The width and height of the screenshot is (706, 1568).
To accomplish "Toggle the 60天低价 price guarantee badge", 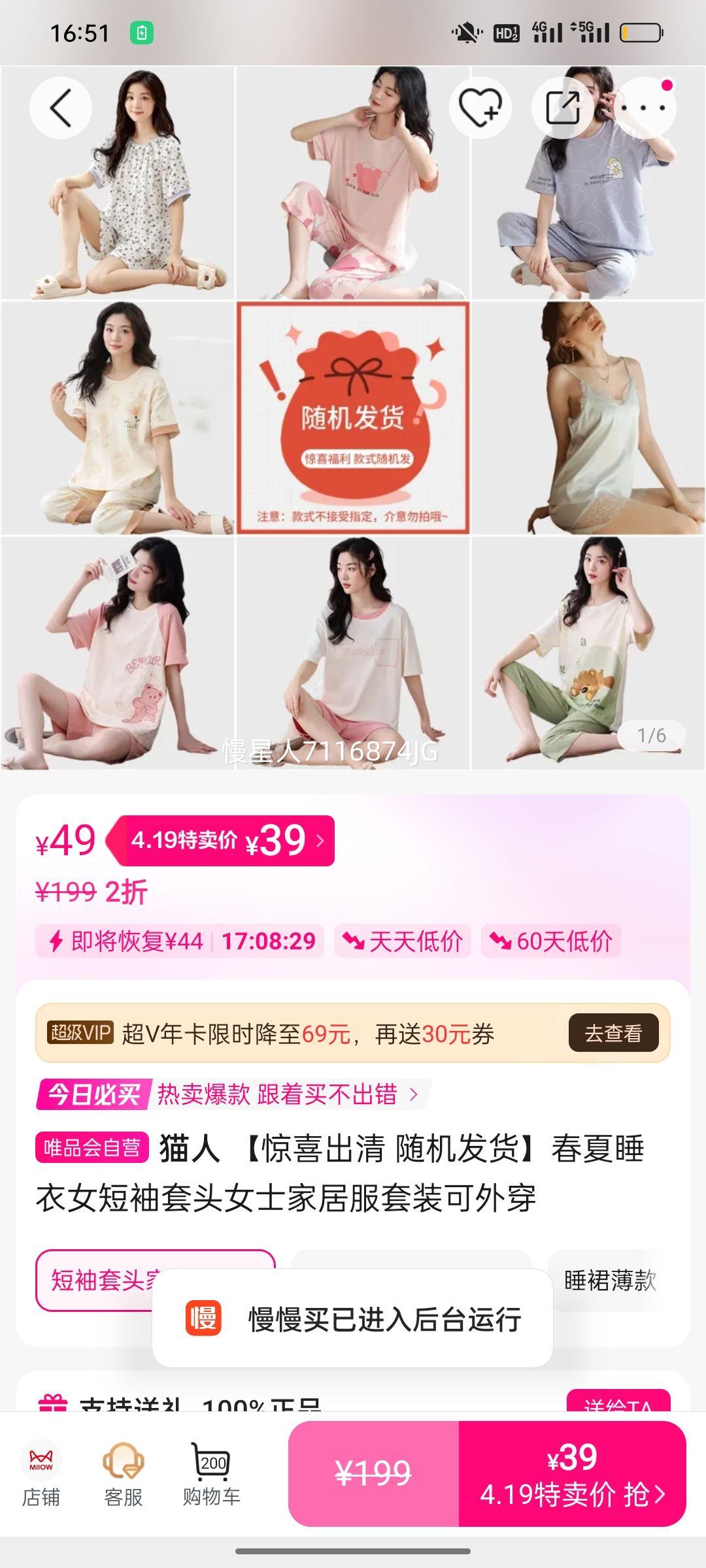I will click(x=552, y=941).
